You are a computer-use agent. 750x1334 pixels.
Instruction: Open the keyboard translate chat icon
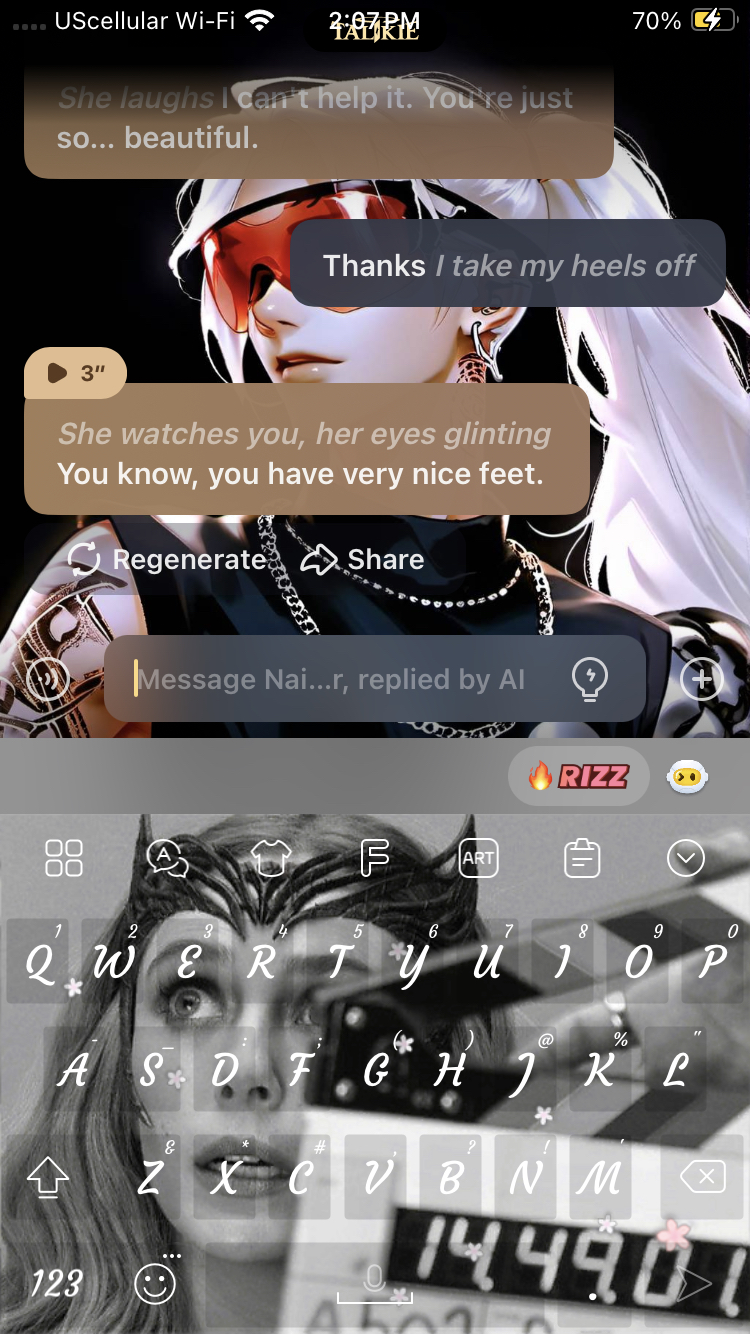pyautogui.click(x=167, y=858)
